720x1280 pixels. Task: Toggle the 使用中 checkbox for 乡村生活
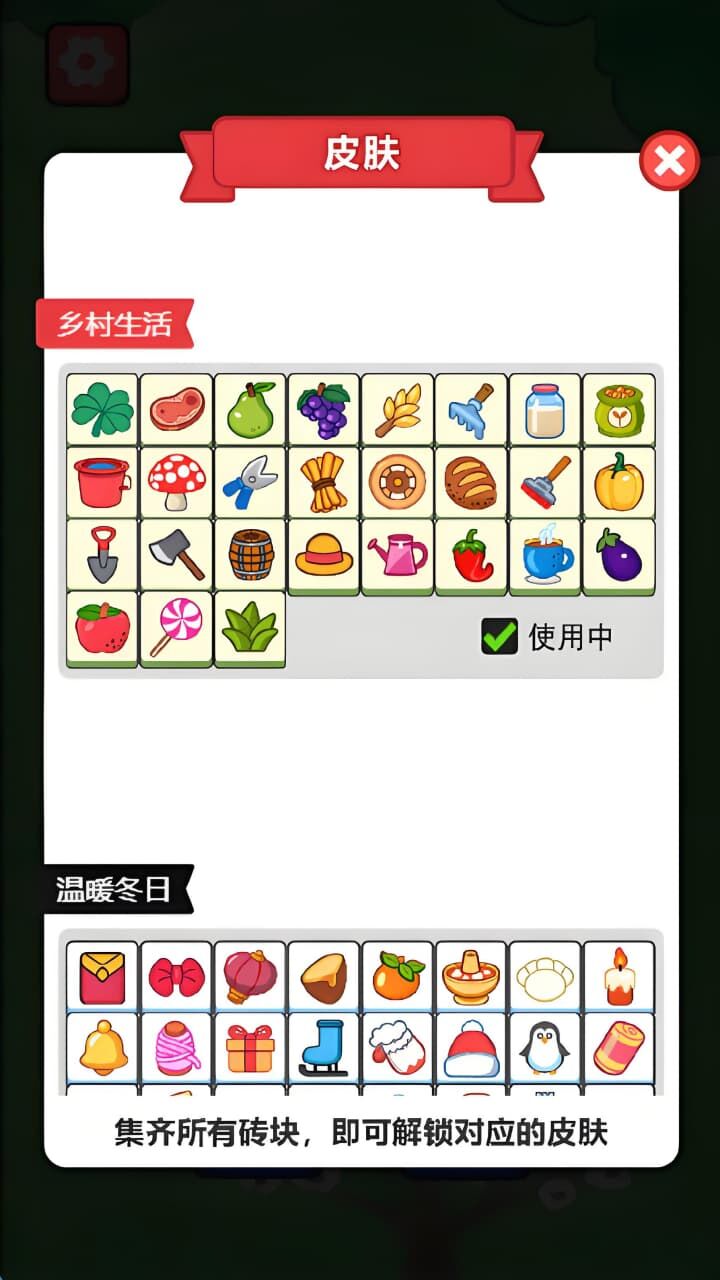[499, 636]
